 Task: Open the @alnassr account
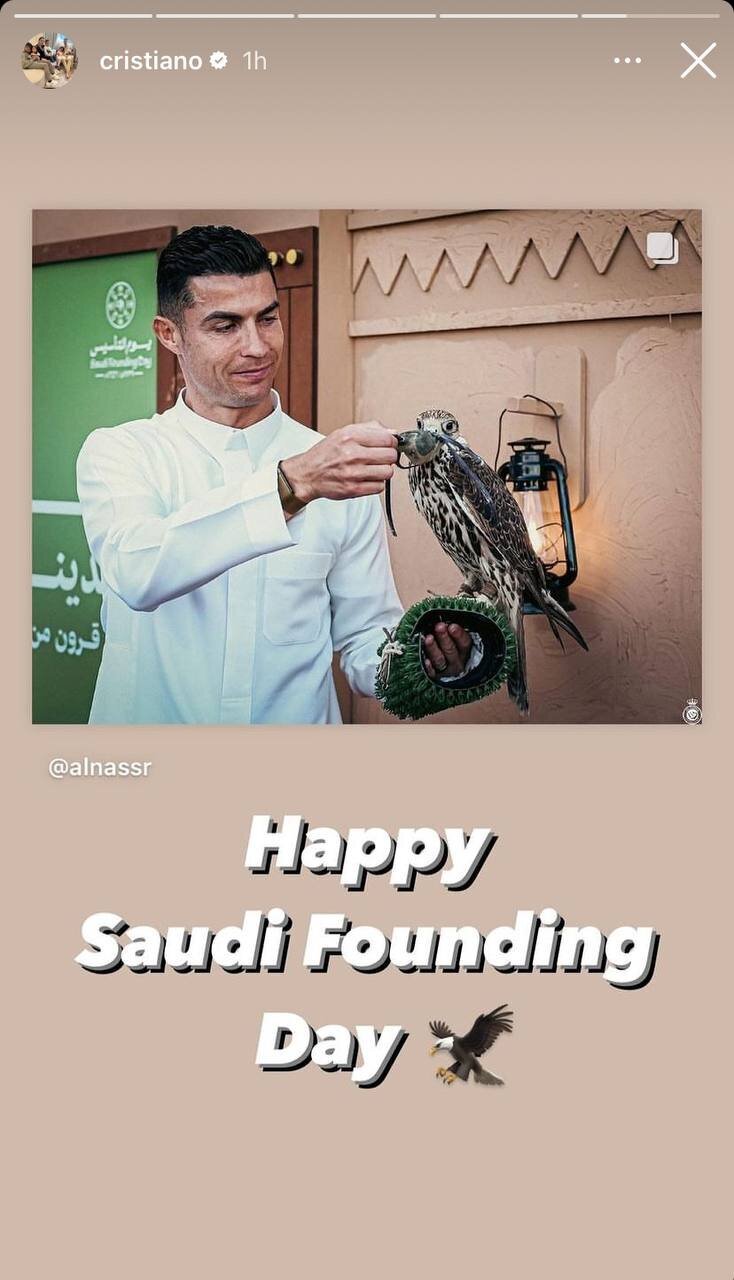coord(100,768)
